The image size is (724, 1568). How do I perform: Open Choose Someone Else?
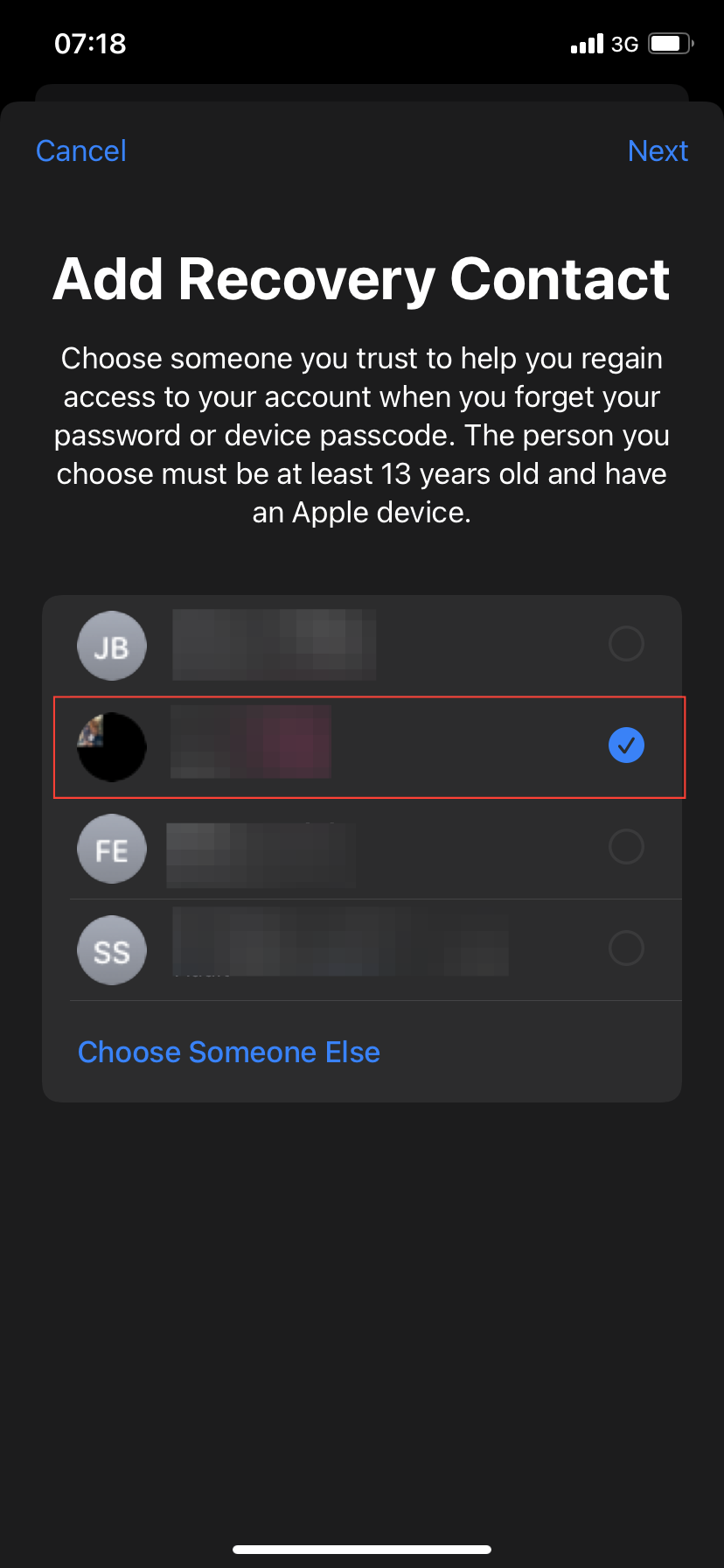click(x=229, y=1052)
